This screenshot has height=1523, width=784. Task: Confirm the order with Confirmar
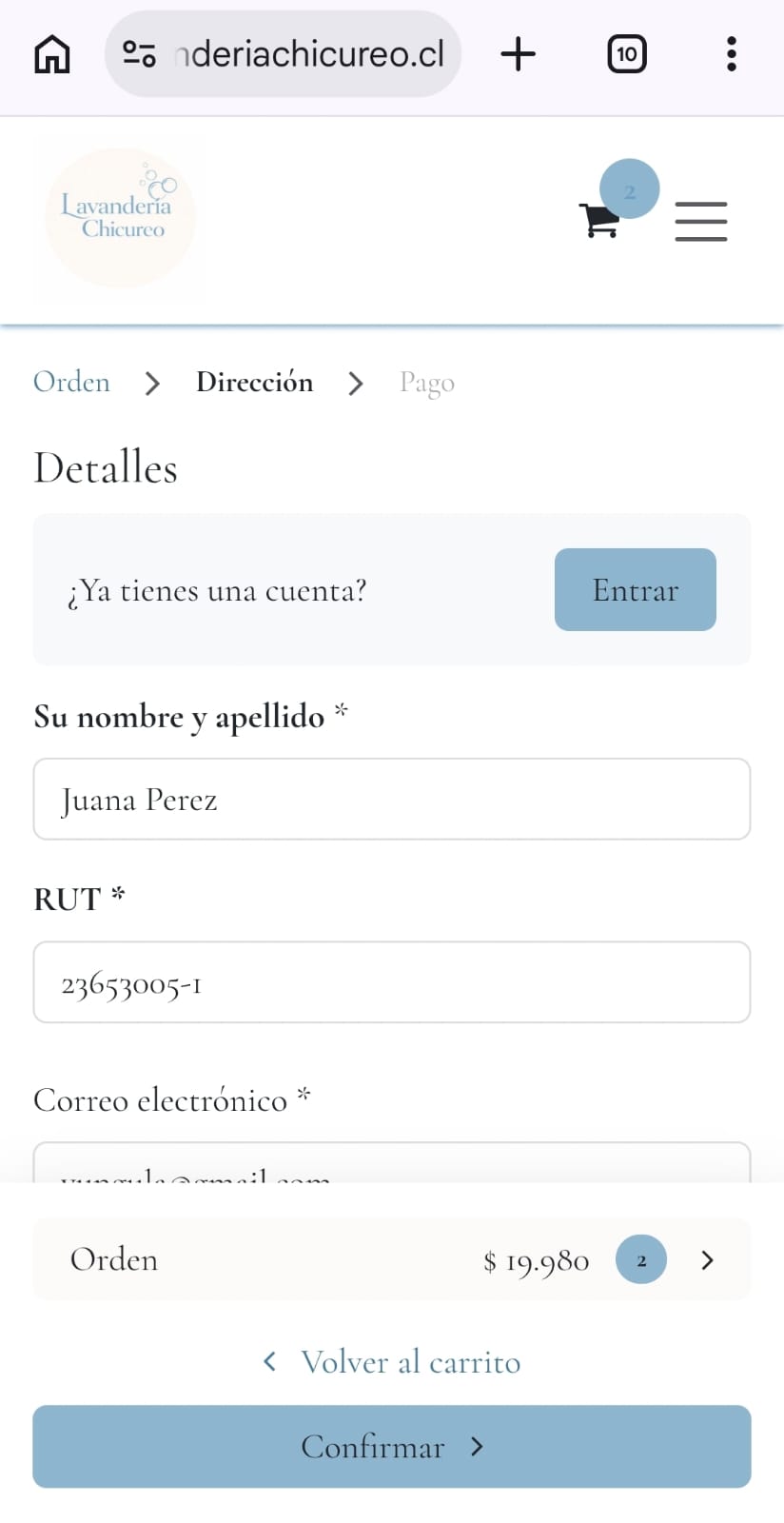tap(392, 1447)
